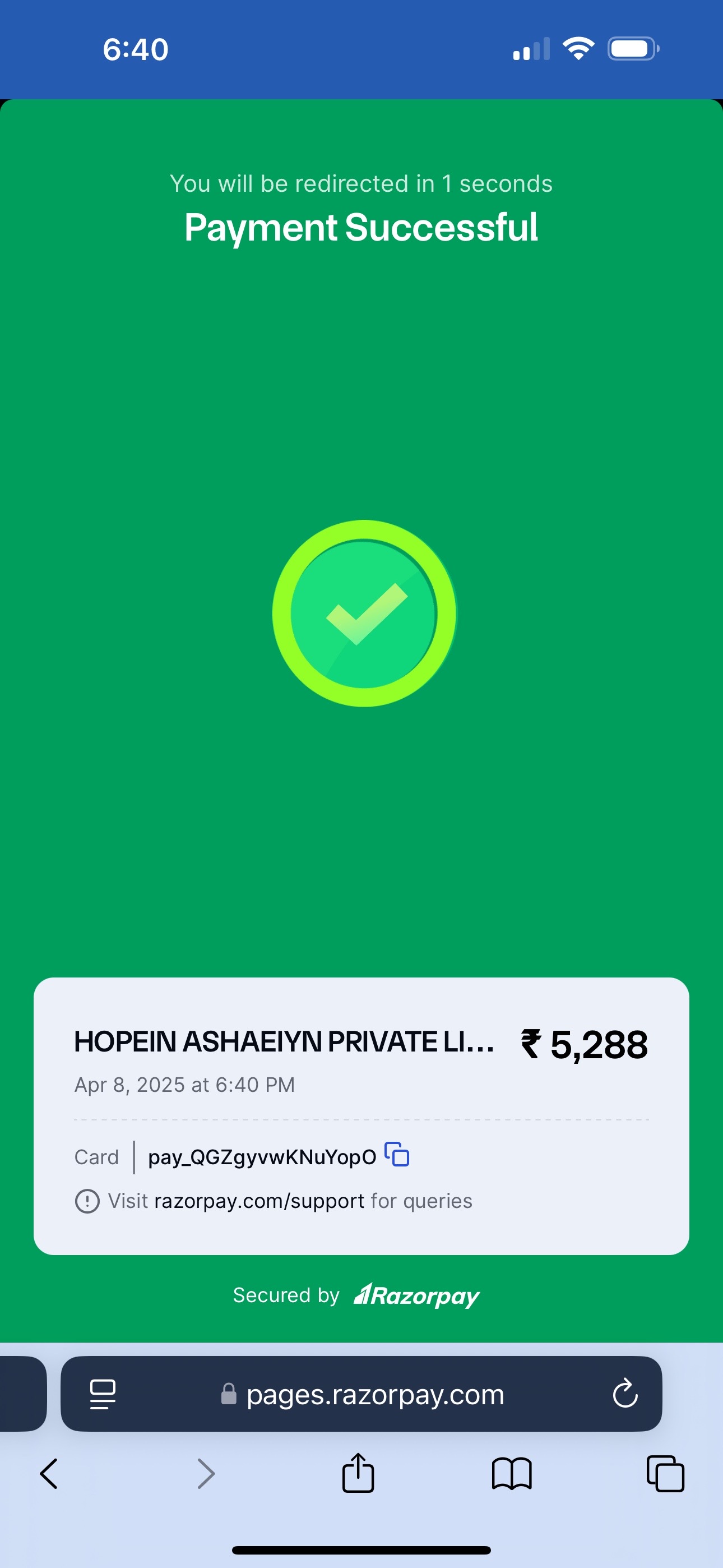Image resolution: width=723 pixels, height=1568 pixels.
Task: Copy the payment ID pay_QGZgyvwKNuYopO
Action: pos(397,1155)
